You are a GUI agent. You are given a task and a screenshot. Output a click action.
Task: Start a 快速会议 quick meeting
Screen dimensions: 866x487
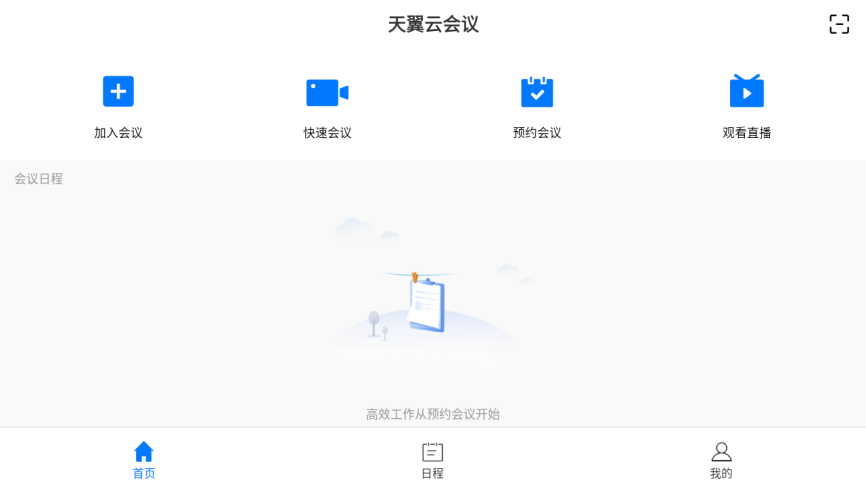click(327, 105)
